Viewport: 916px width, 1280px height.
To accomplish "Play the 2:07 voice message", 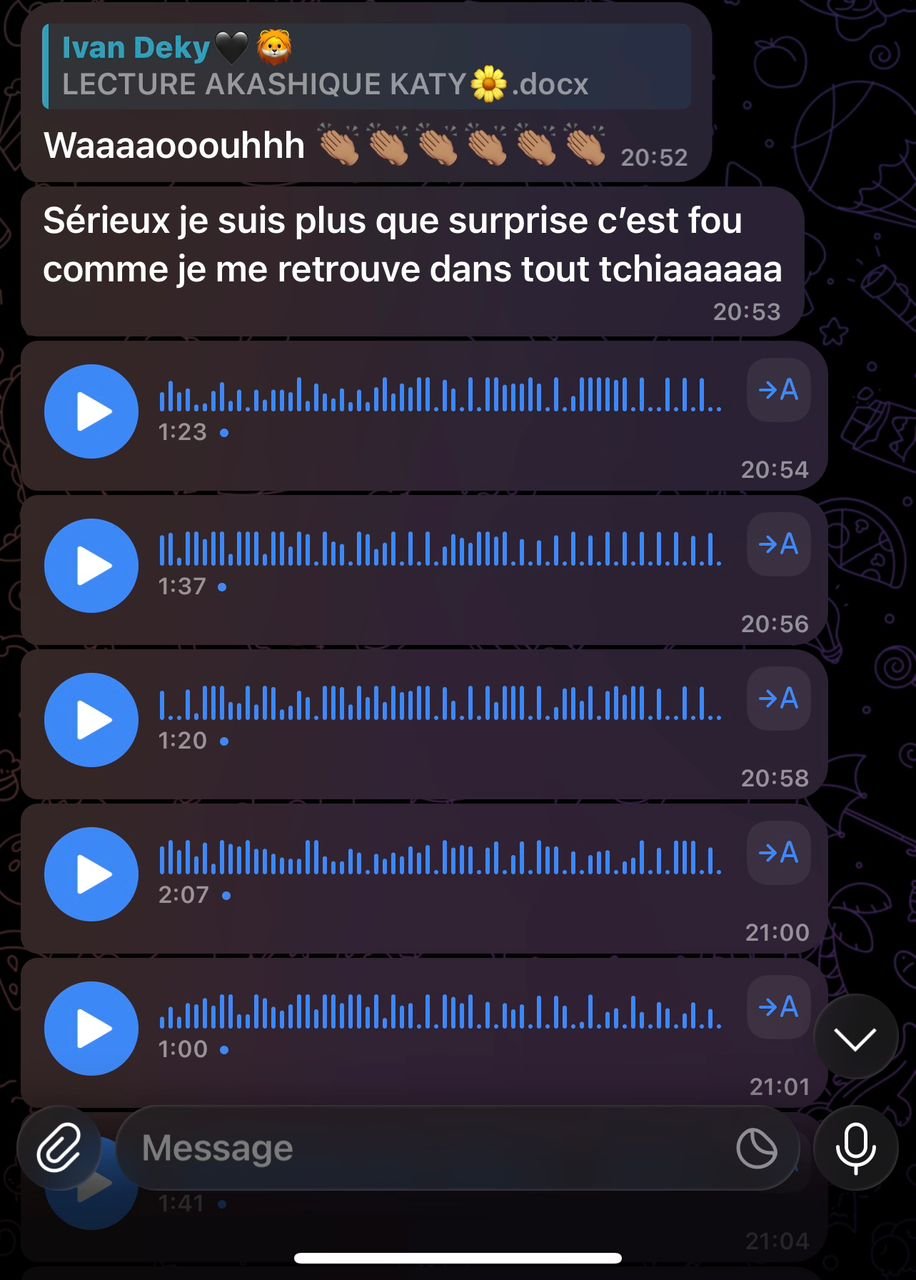I will point(92,874).
